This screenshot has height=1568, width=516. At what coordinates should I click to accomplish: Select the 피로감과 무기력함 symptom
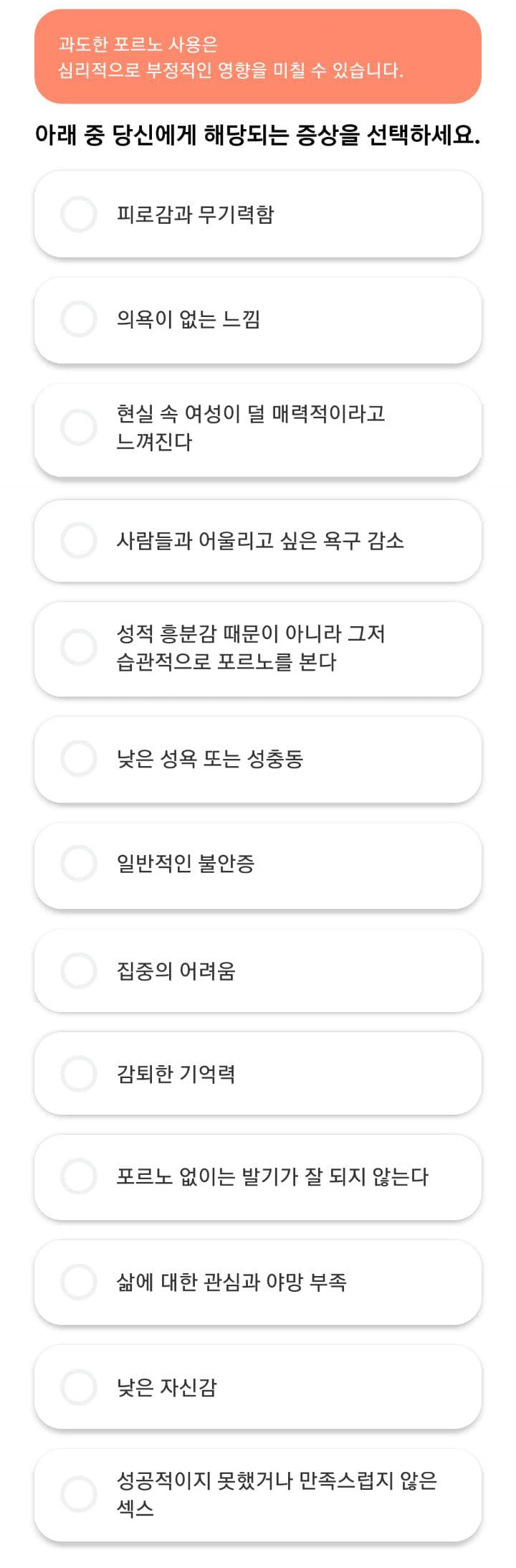[x=79, y=214]
